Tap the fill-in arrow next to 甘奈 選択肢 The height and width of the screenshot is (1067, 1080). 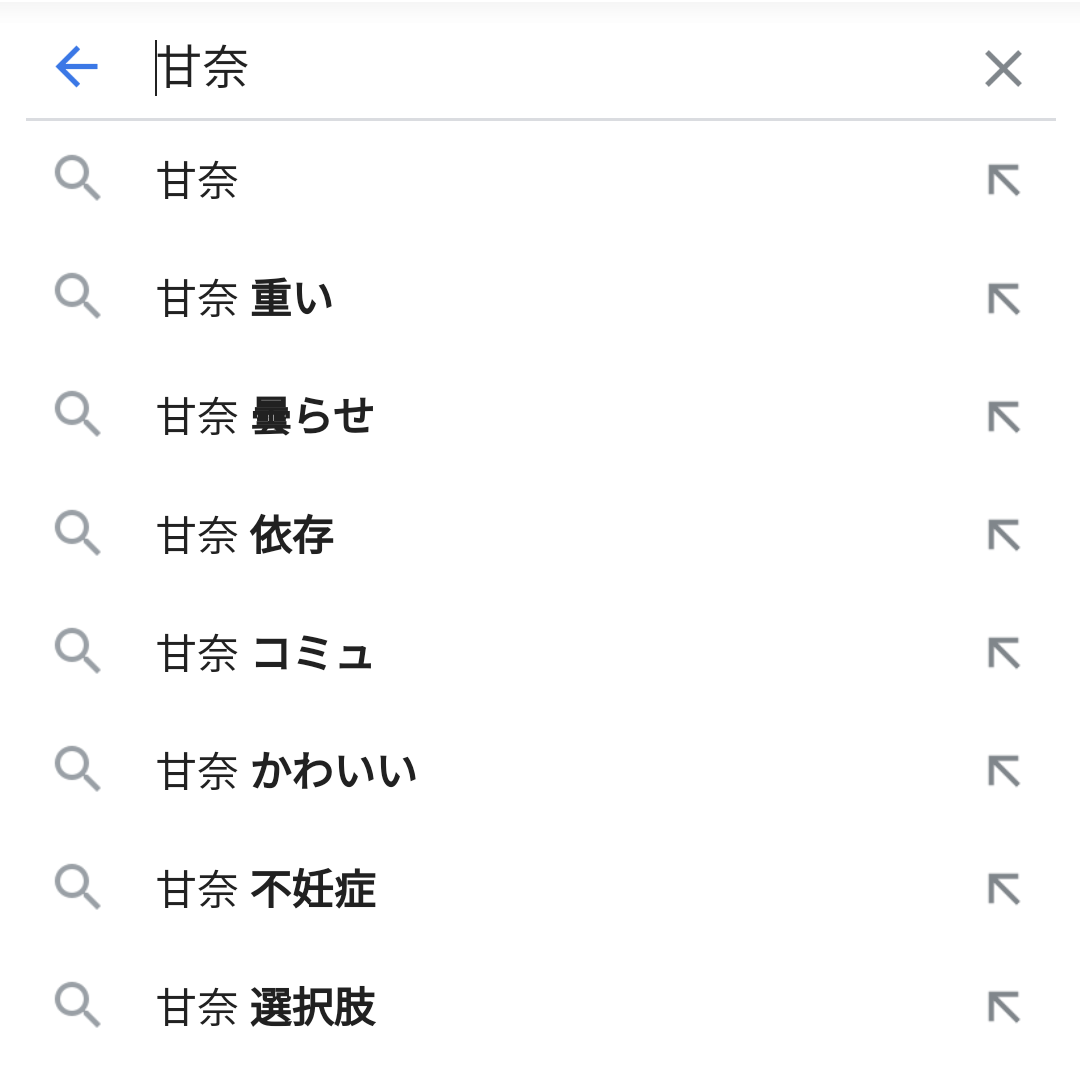point(1003,1007)
